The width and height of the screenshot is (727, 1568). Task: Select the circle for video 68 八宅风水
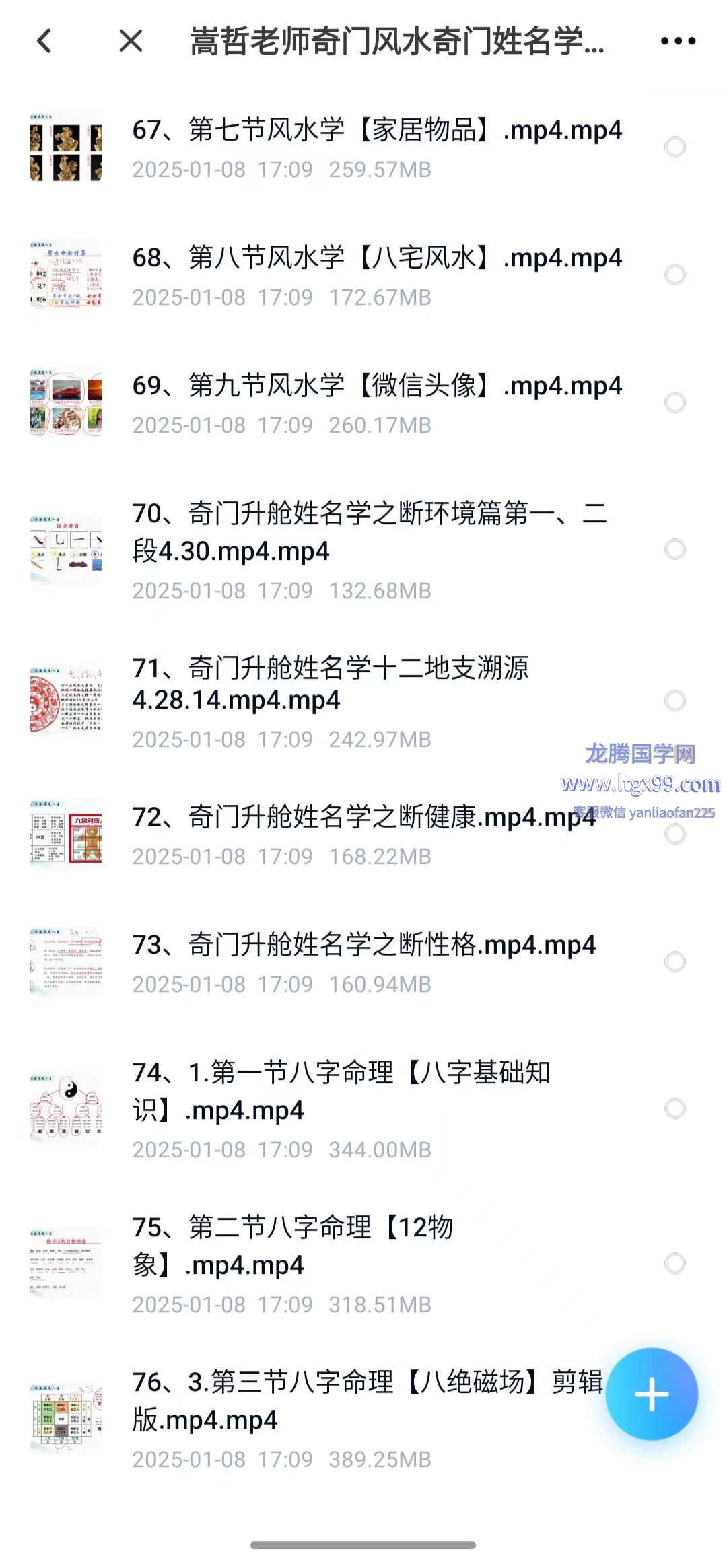[x=674, y=275]
